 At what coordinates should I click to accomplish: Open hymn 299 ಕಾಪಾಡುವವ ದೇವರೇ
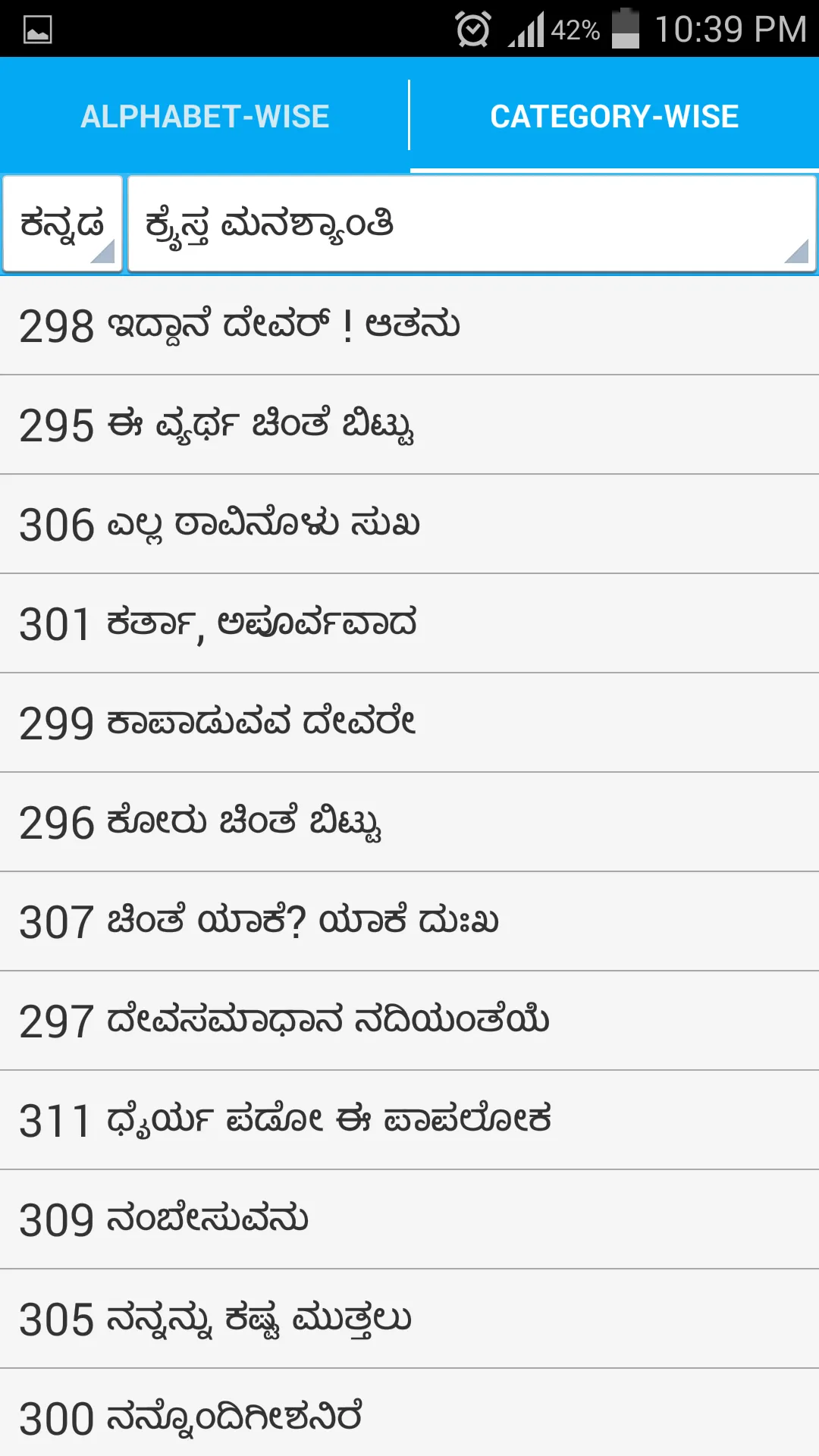point(409,723)
